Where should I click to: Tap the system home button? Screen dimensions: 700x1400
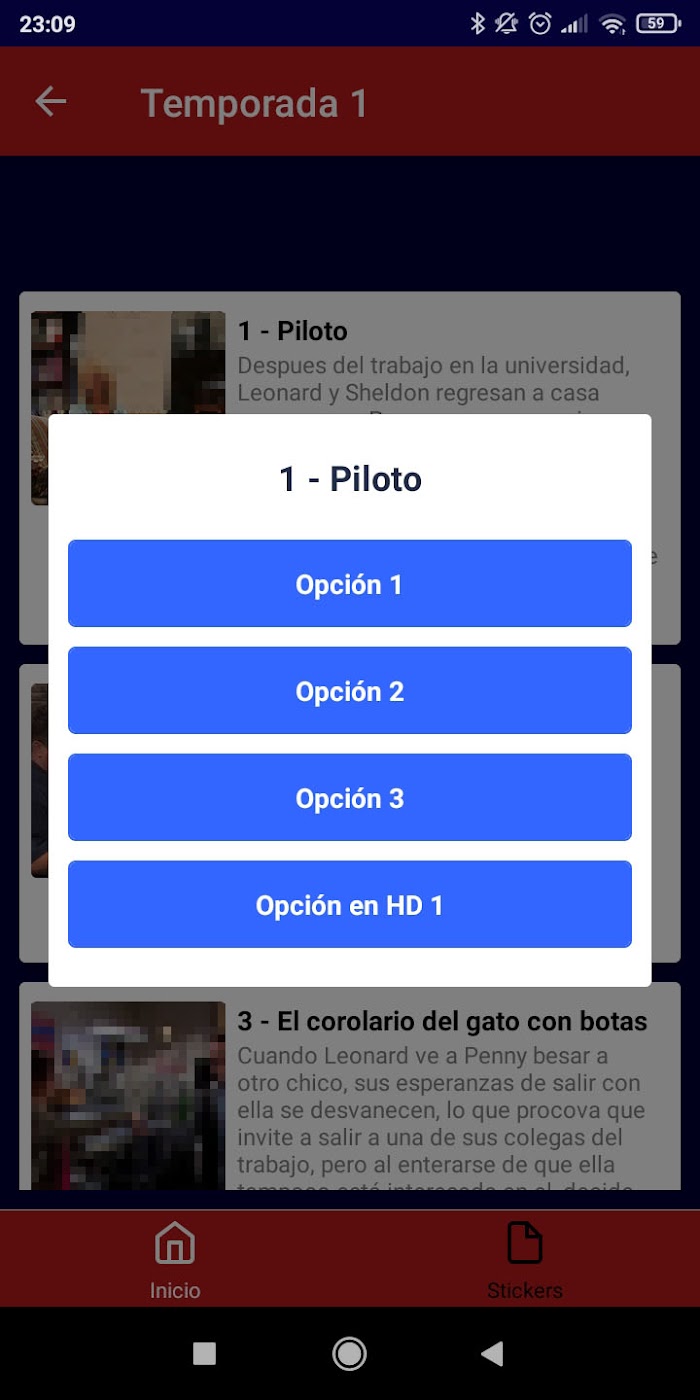(x=350, y=1354)
